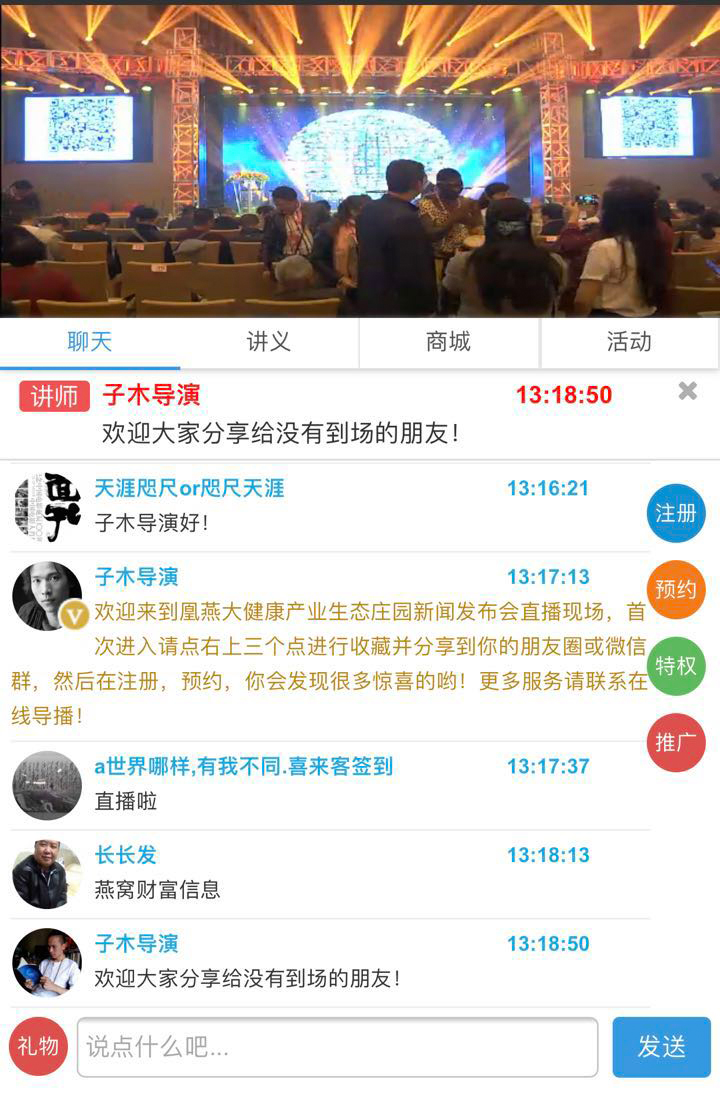Open 长长发's avatar
Screen dimensions: 720x1104
point(46,874)
